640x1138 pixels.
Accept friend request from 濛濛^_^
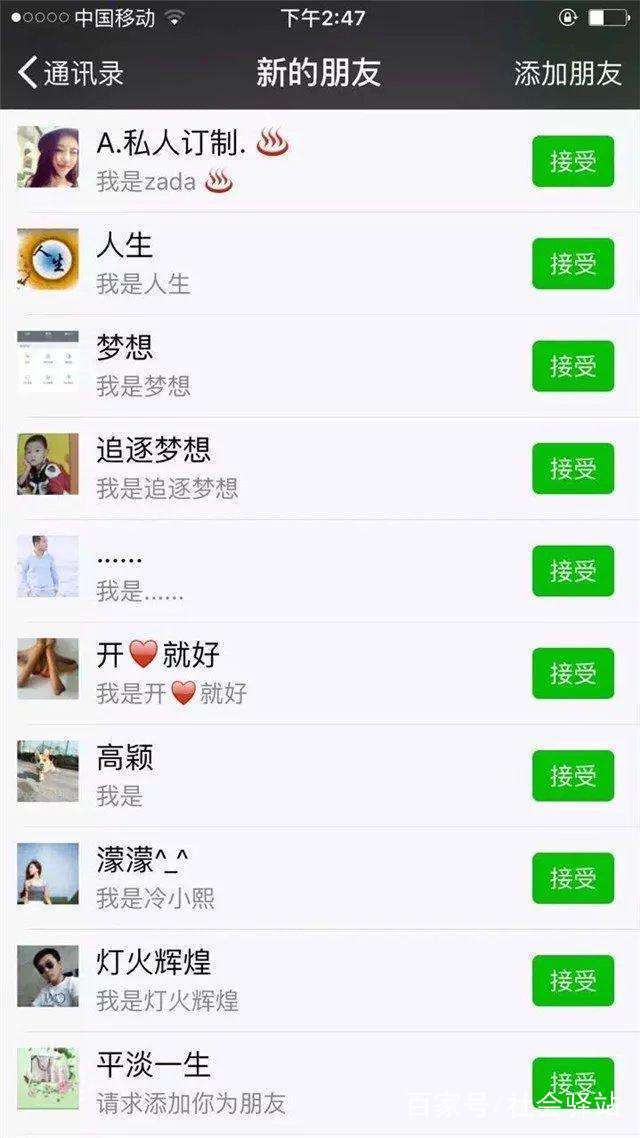coord(572,878)
